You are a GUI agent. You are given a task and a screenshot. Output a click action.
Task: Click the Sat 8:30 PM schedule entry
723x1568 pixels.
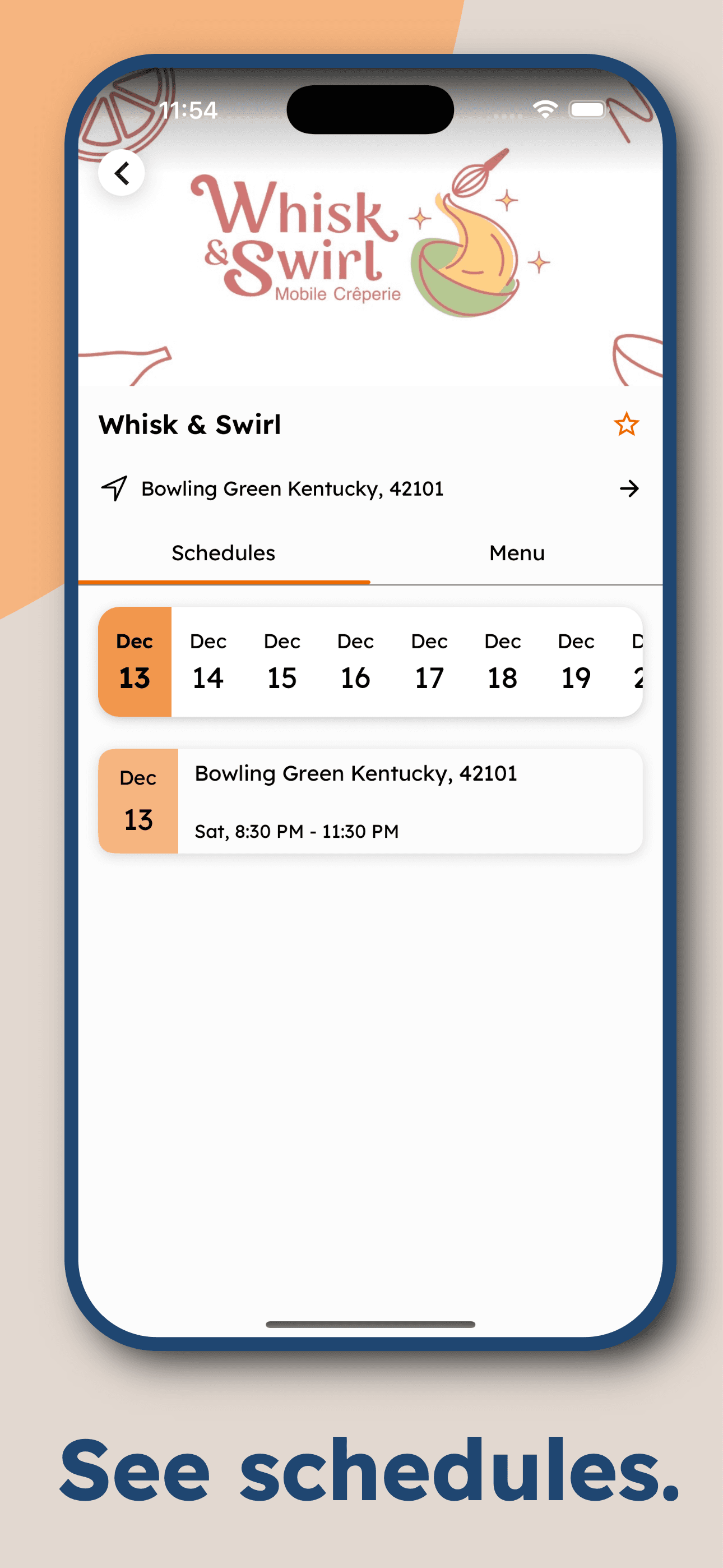coord(298,830)
